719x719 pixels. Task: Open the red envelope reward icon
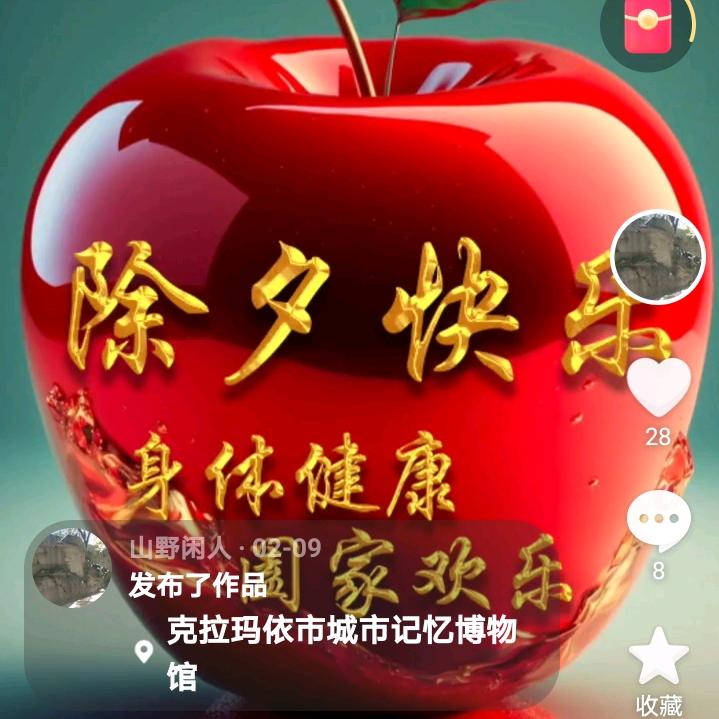pyautogui.click(x=645, y=27)
